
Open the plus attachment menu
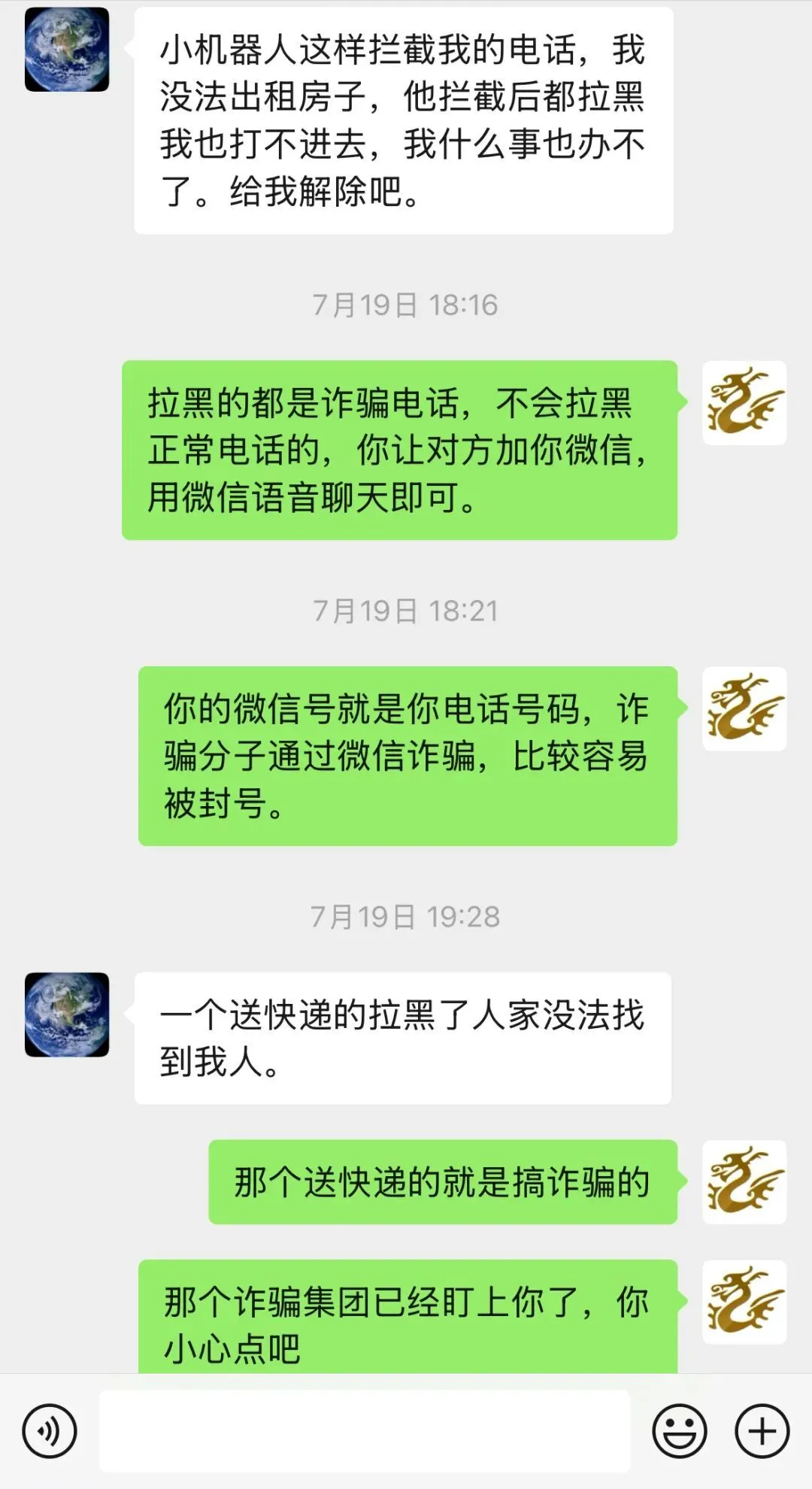(x=762, y=1431)
